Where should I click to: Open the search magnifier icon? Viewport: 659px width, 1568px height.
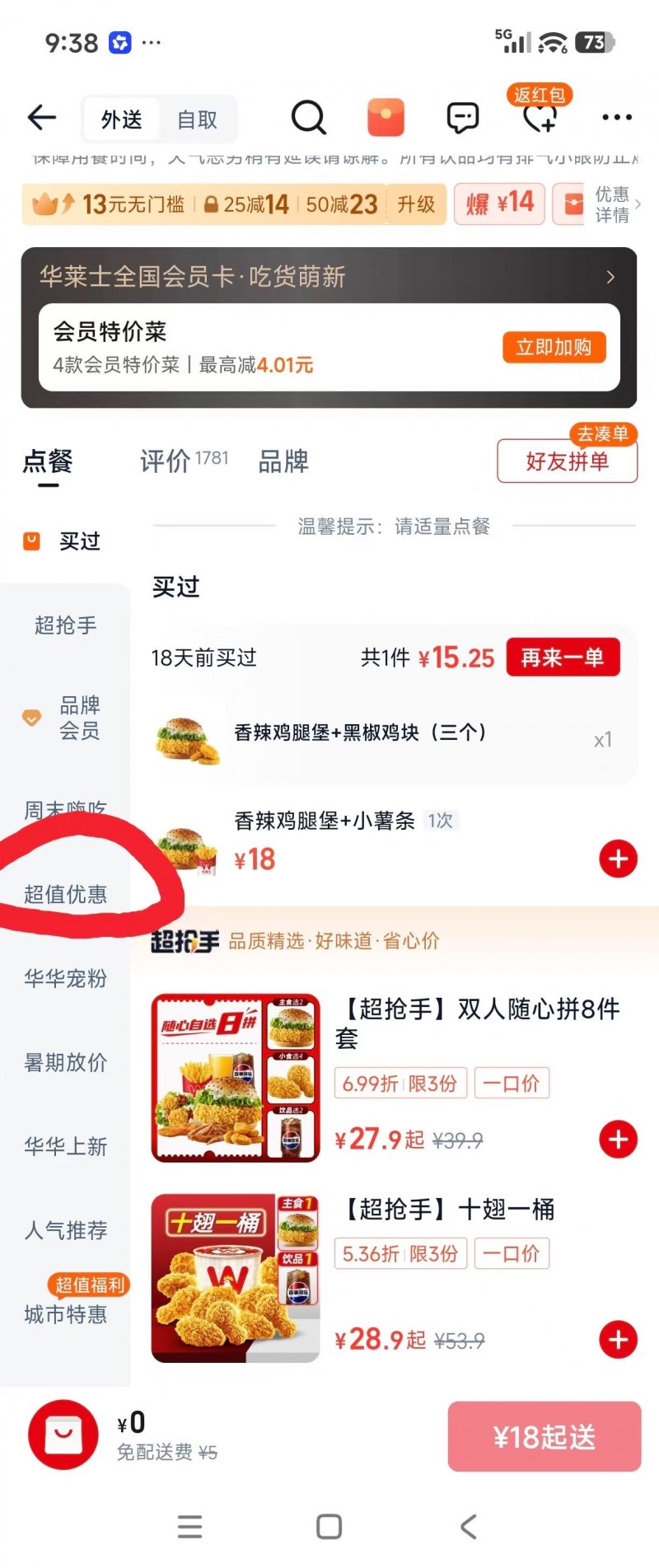309,118
